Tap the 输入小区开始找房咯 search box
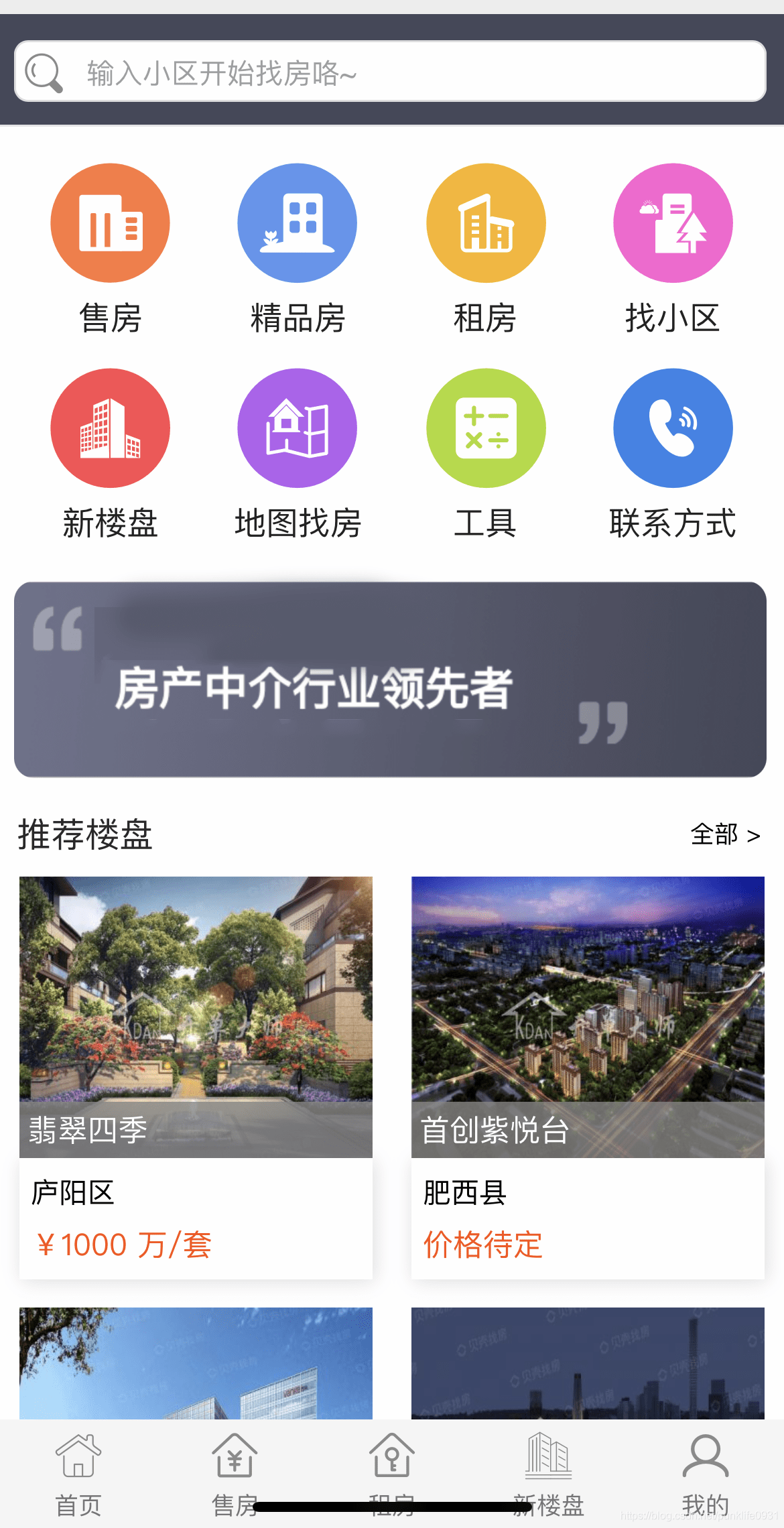 (x=390, y=72)
